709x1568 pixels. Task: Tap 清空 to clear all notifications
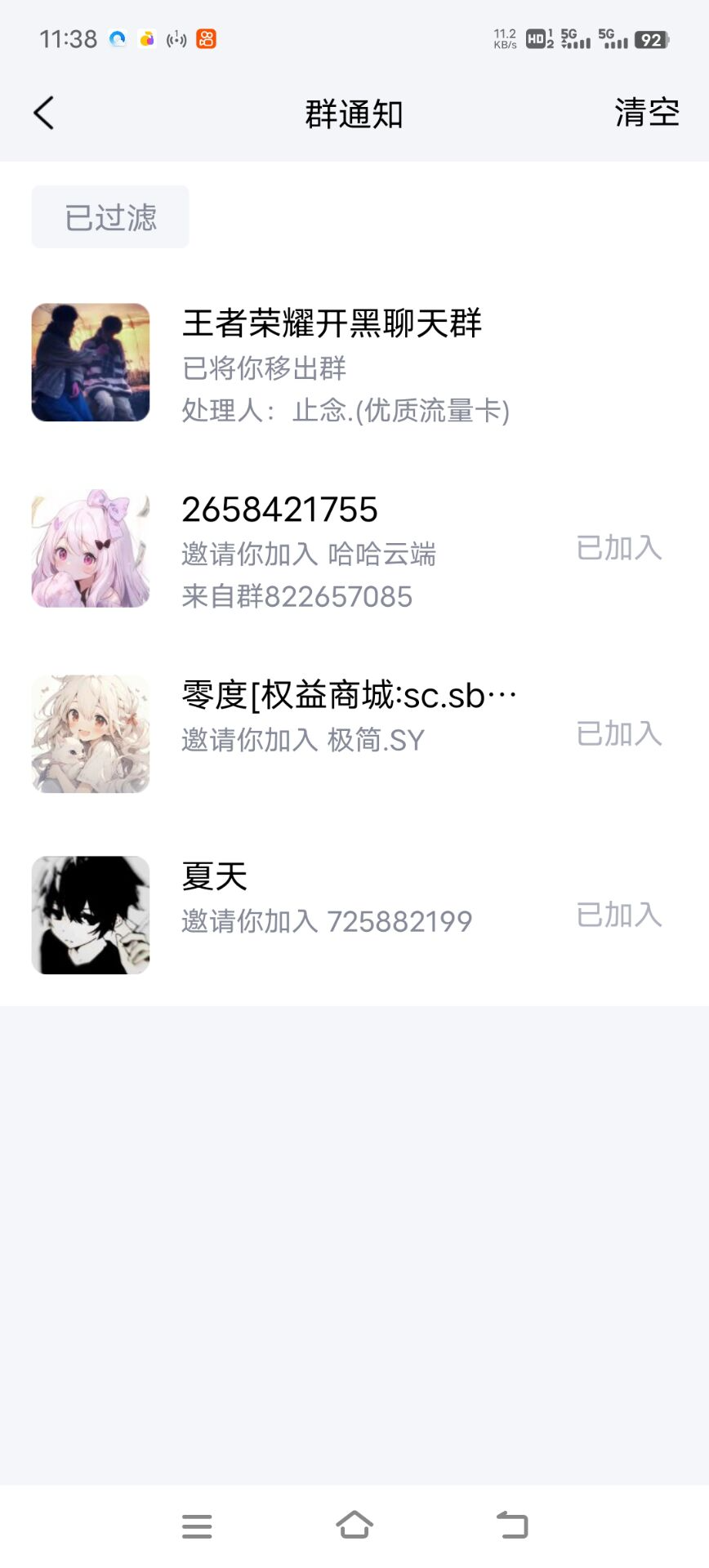coord(646,113)
